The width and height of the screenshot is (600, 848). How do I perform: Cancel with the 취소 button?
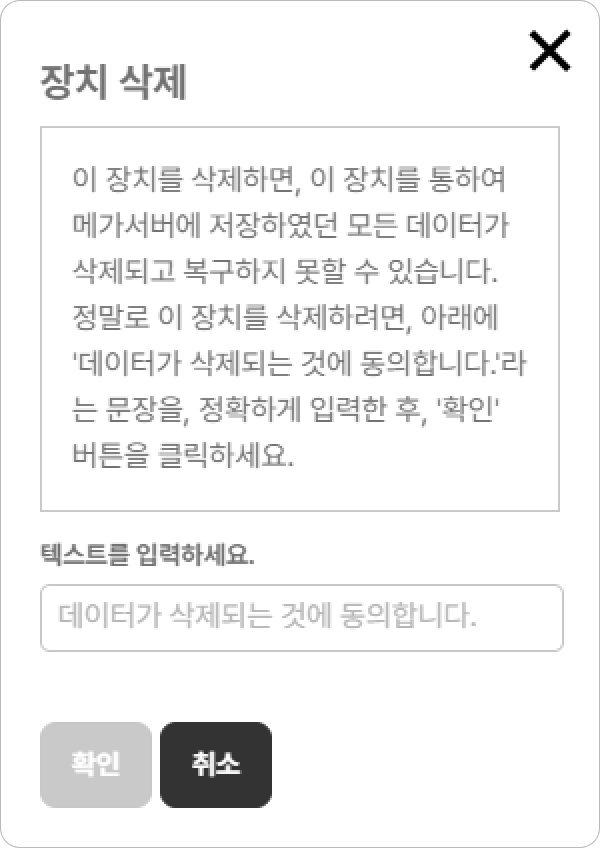[215, 764]
